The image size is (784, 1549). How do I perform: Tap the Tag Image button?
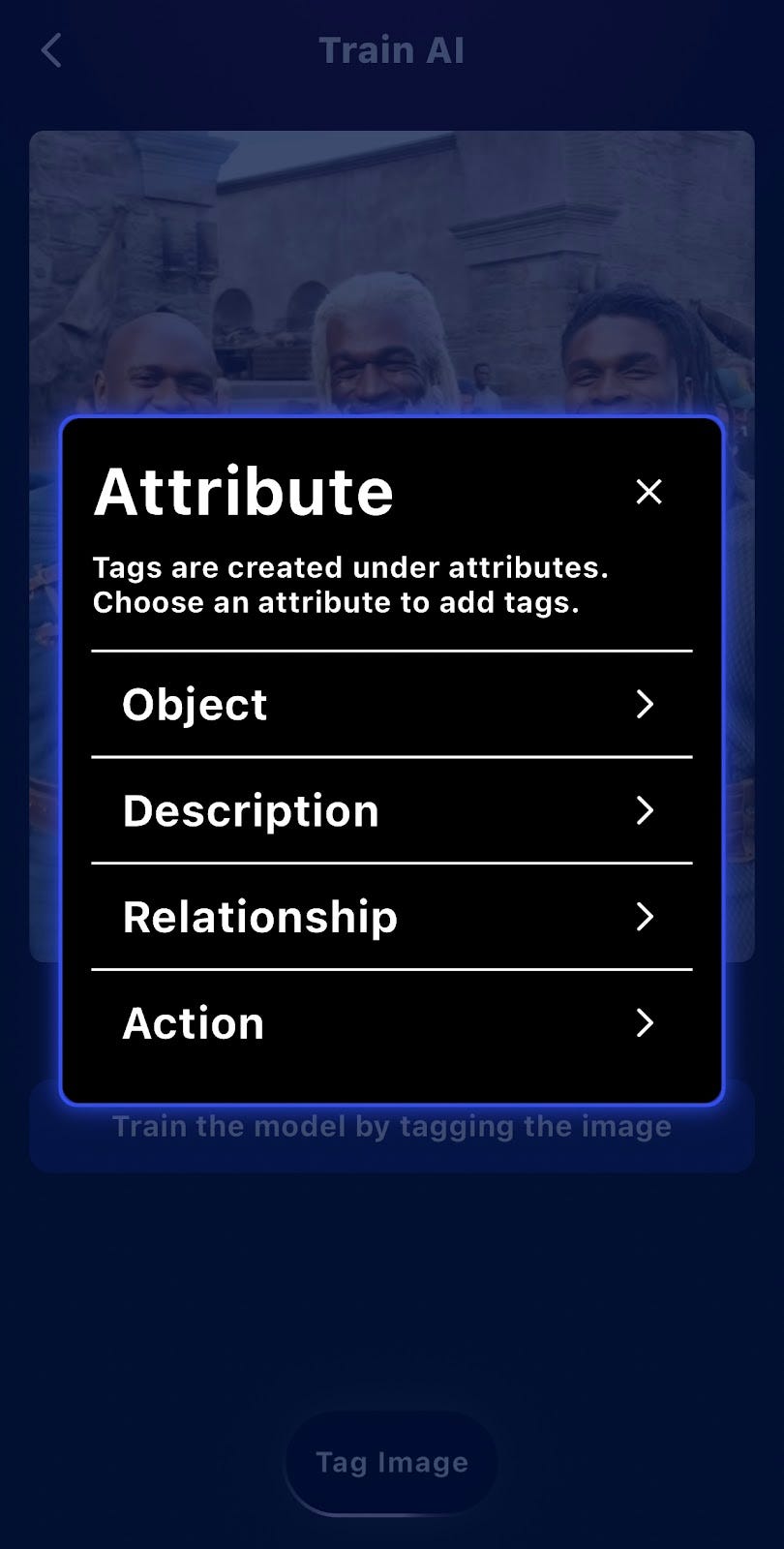391,1462
